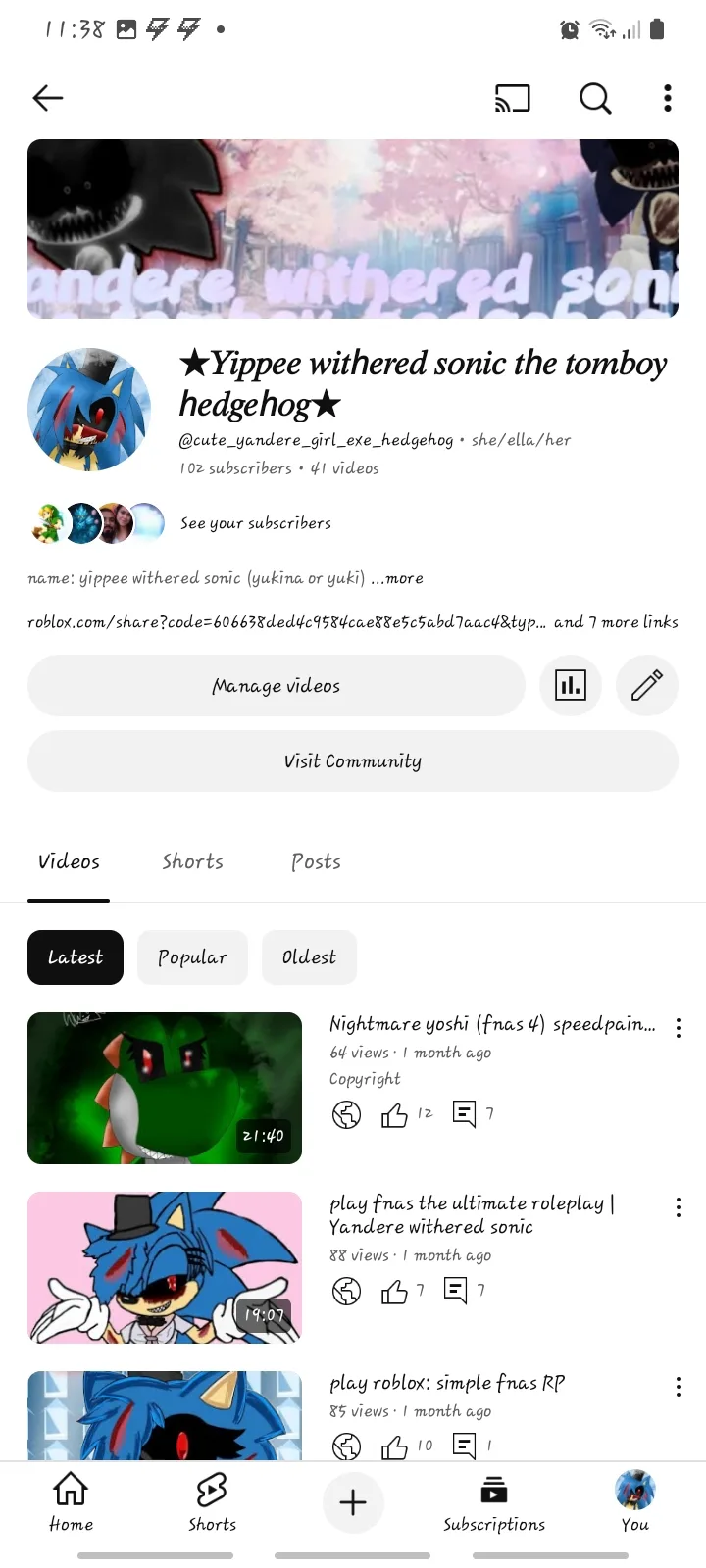Open the cast to device icon
The height and width of the screenshot is (1568, 706).
tap(512, 98)
